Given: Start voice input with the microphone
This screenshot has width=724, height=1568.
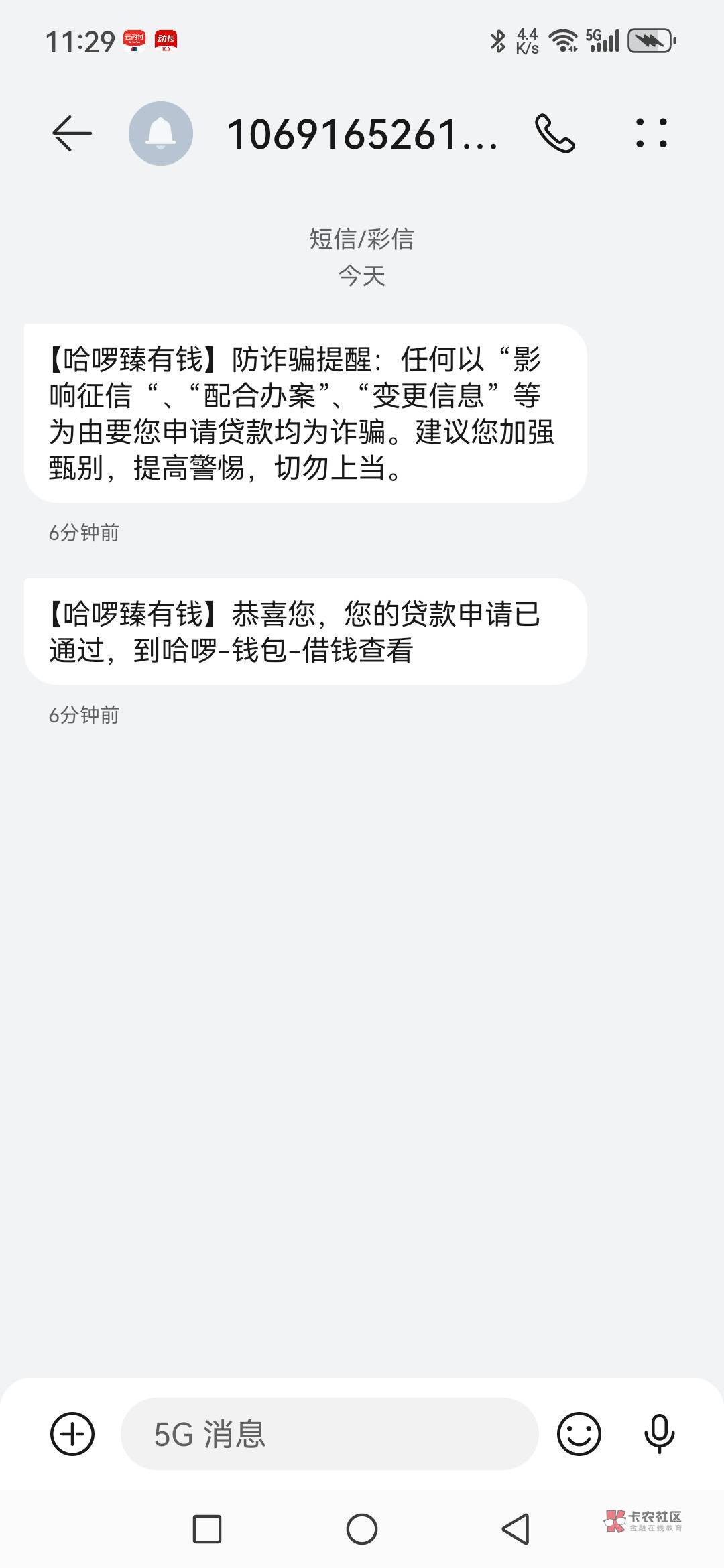Looking at the screenshot, I should [660, 1433].
